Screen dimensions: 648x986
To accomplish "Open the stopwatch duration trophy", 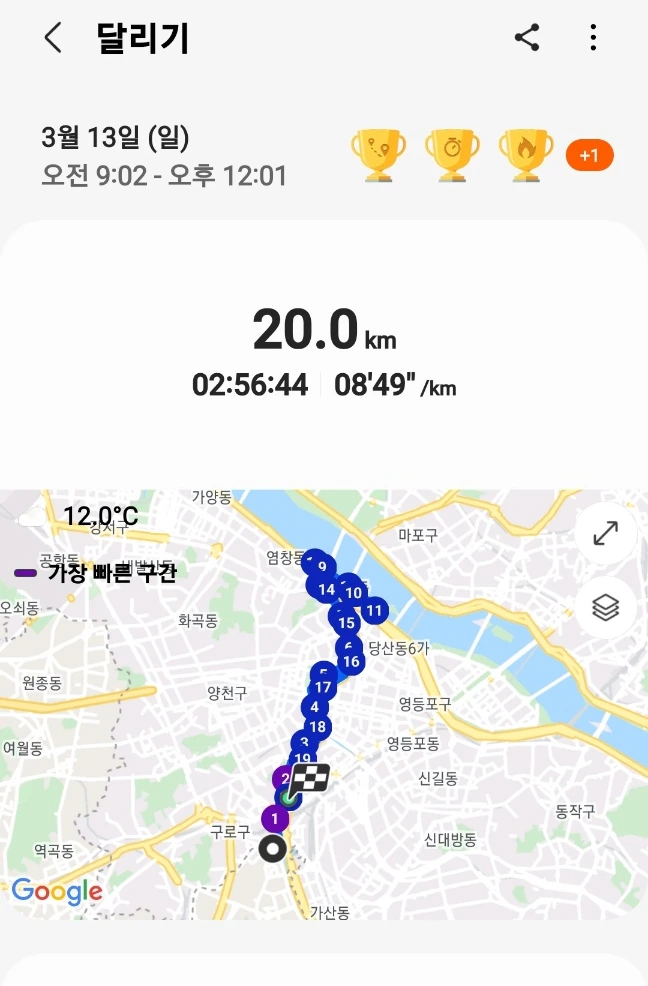I will [x=452, y=155].
